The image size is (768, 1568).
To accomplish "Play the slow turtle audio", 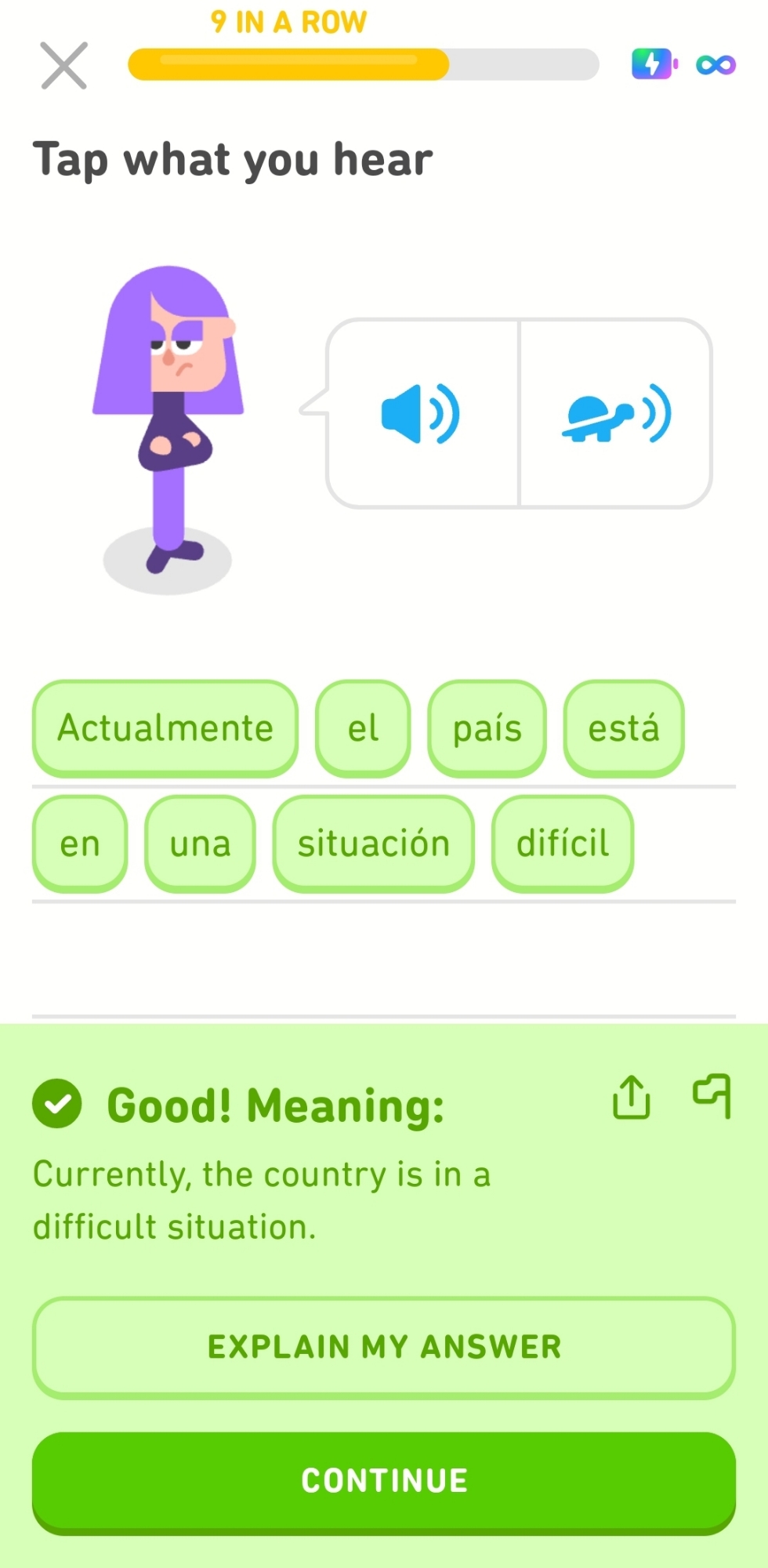I will click(616, 413).
